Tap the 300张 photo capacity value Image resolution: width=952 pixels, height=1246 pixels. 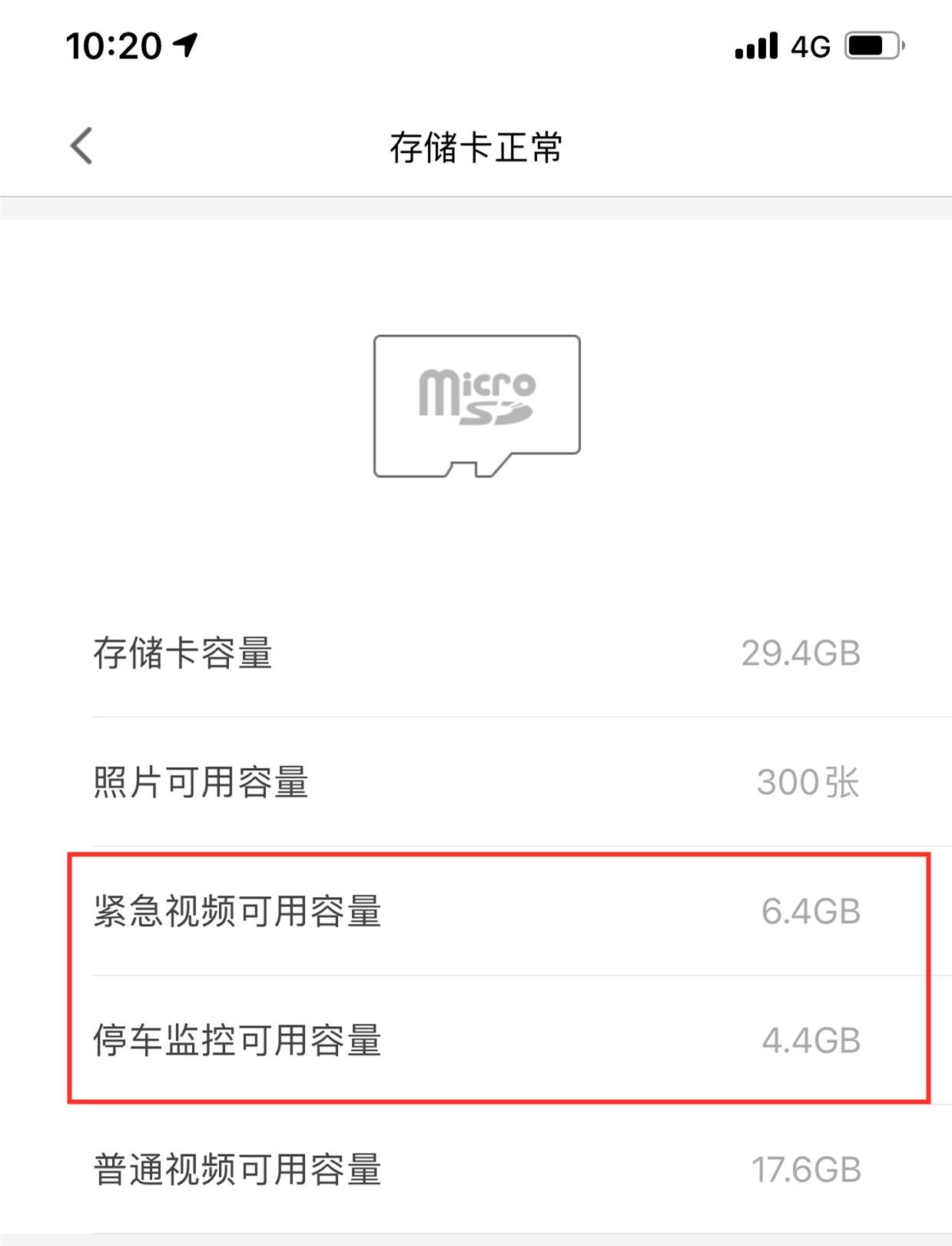coord(808,782)
